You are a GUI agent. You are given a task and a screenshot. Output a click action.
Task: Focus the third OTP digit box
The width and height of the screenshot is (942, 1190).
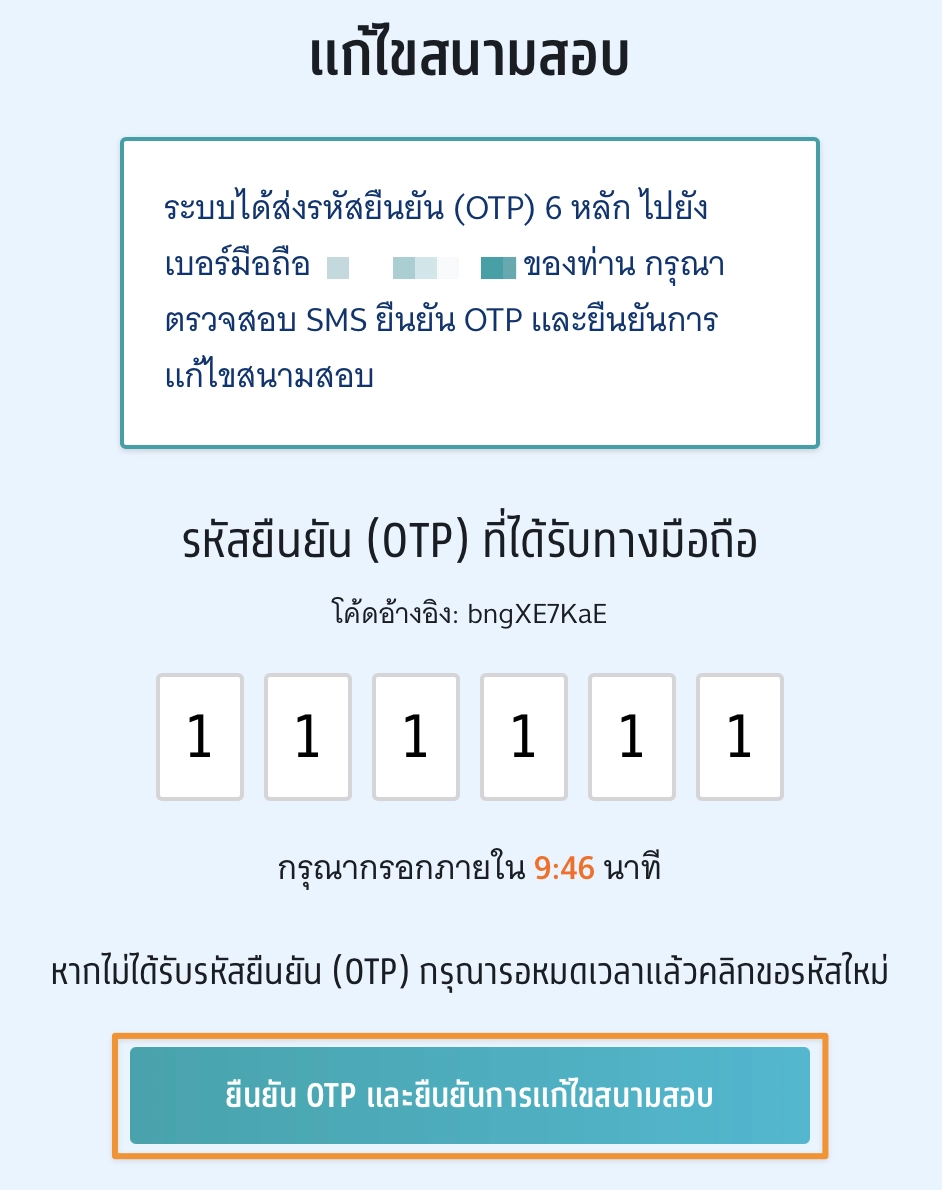pos(416,737)
